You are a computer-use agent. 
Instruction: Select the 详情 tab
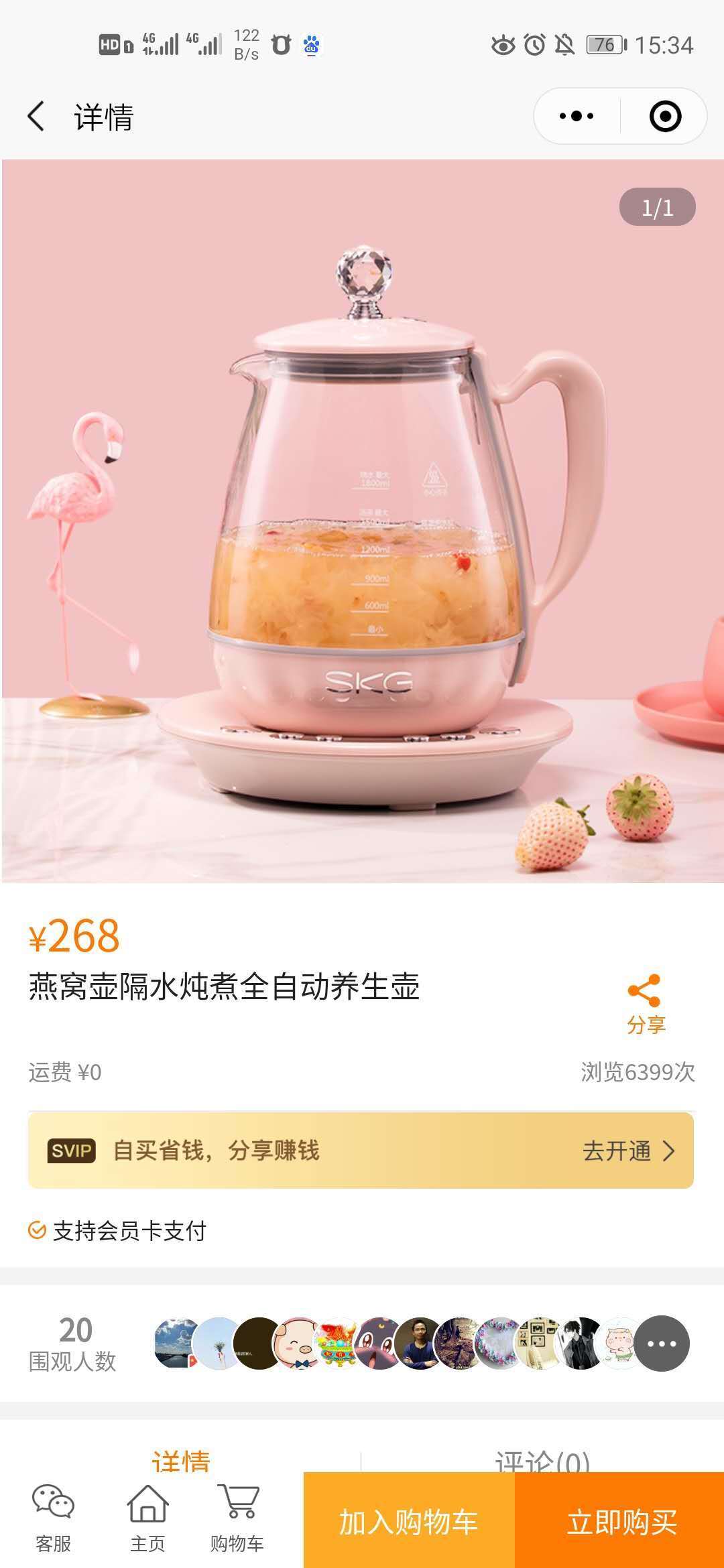pyautogui.click(x=181, y=1461)
